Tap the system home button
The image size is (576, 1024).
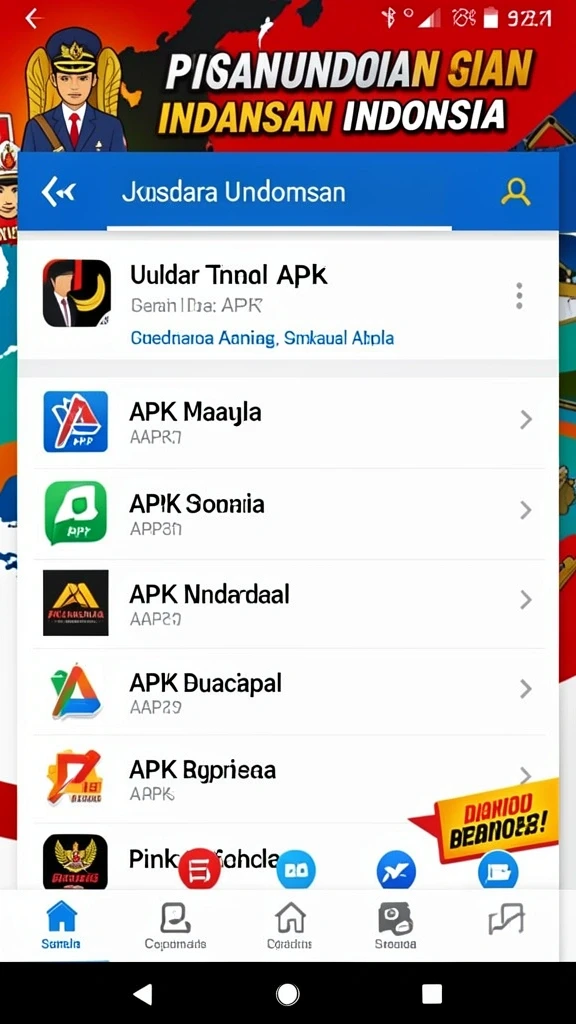(287, 993)
